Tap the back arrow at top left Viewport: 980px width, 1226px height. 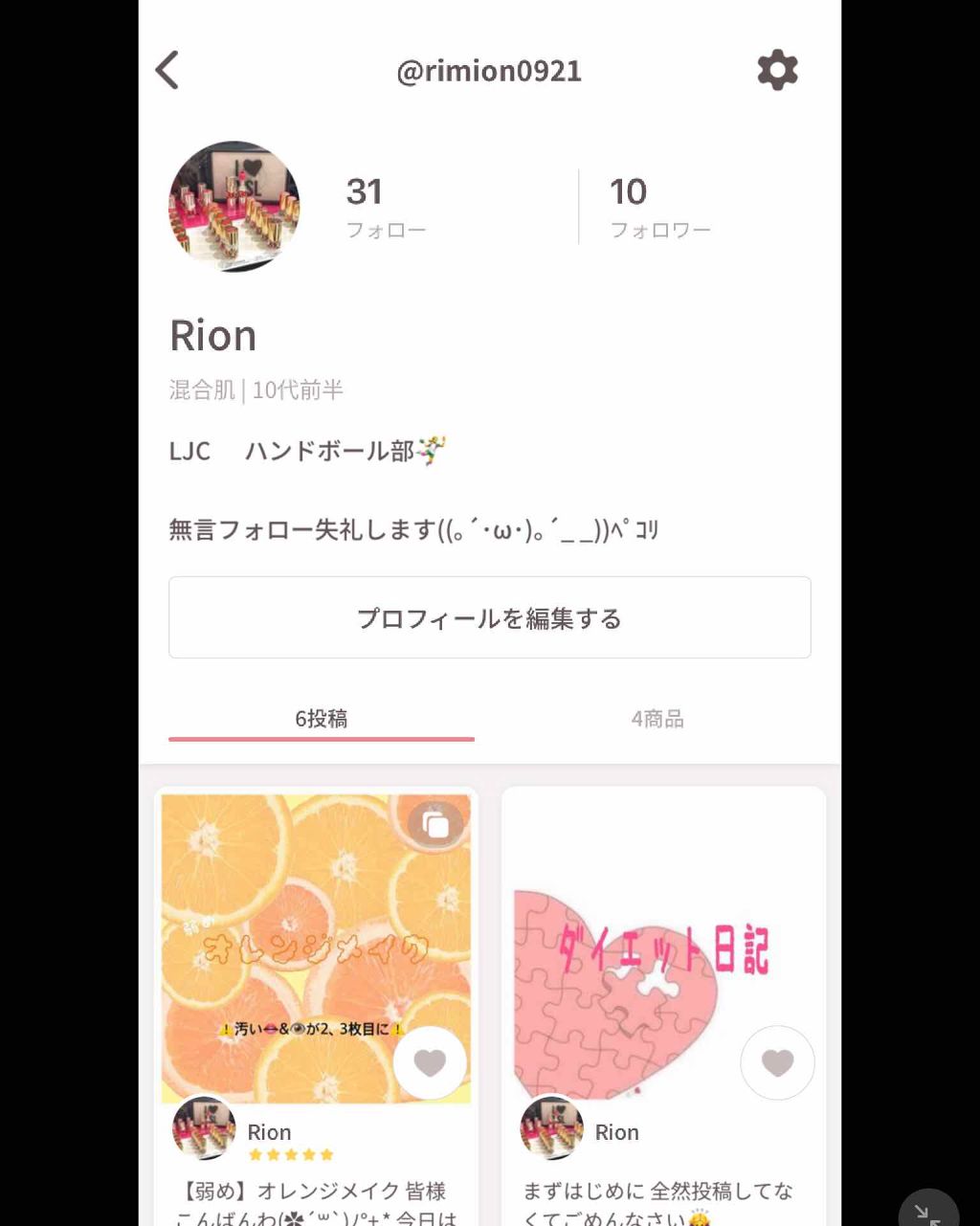(167, 70)
